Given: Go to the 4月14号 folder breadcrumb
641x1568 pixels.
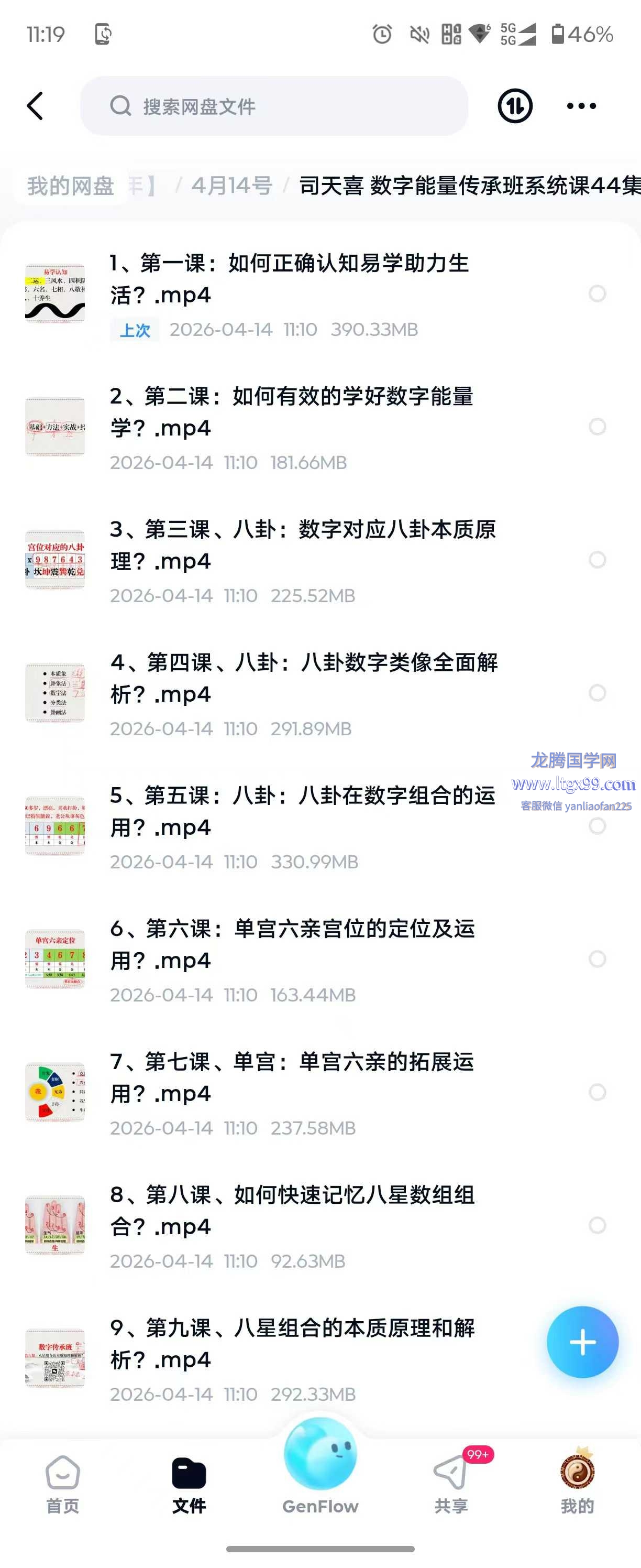Looking at the screenshot, I should click(231, 186).
